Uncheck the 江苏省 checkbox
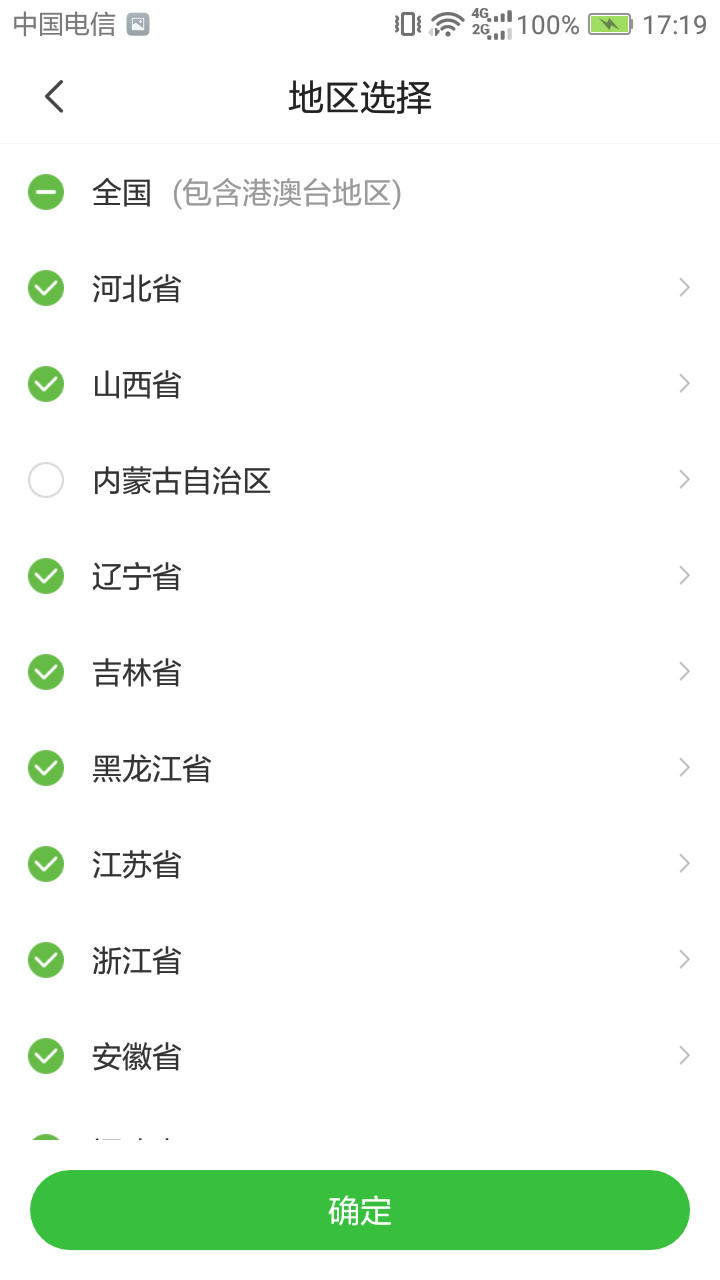The width and height of the screenshot is (720, 1280). [x=46, y=864]
